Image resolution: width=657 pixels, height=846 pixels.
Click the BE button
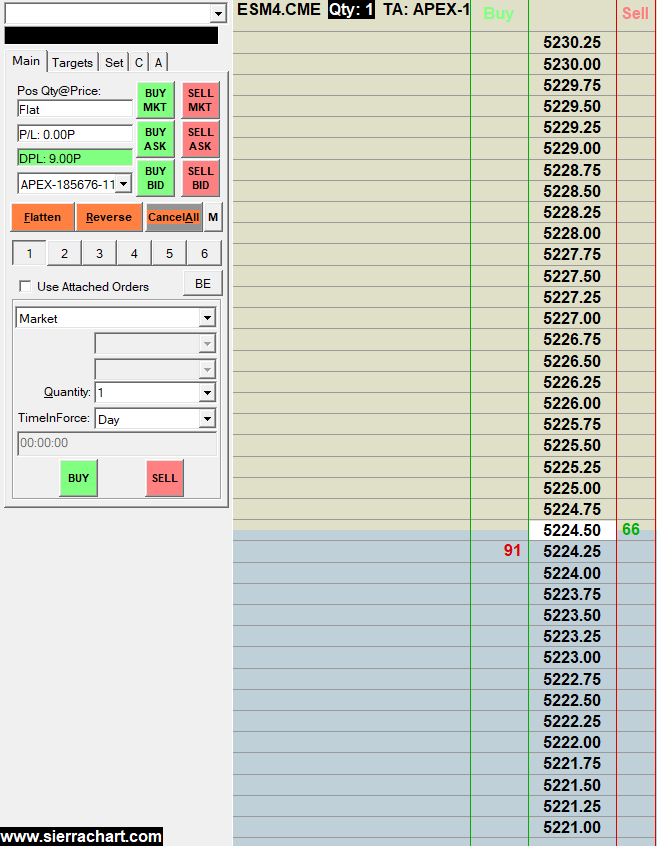(202, 284)
